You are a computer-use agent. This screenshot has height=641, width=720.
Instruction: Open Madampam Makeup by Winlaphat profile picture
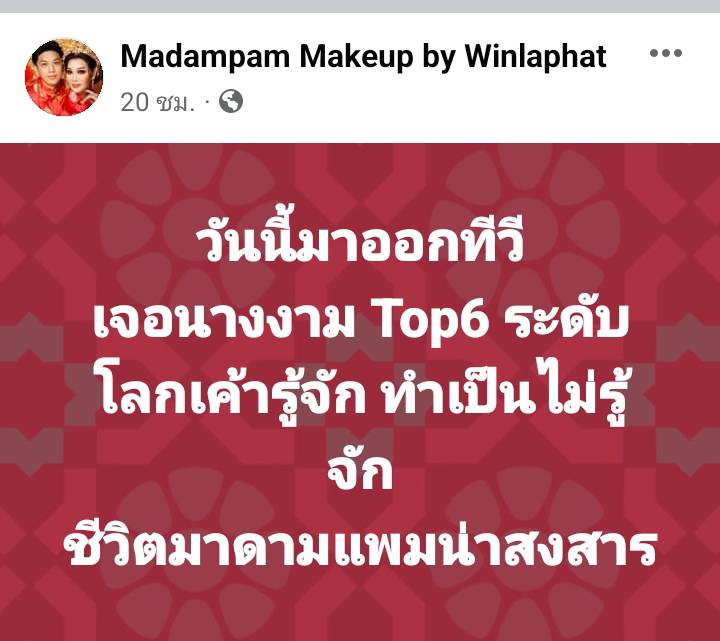pos(64,78)
